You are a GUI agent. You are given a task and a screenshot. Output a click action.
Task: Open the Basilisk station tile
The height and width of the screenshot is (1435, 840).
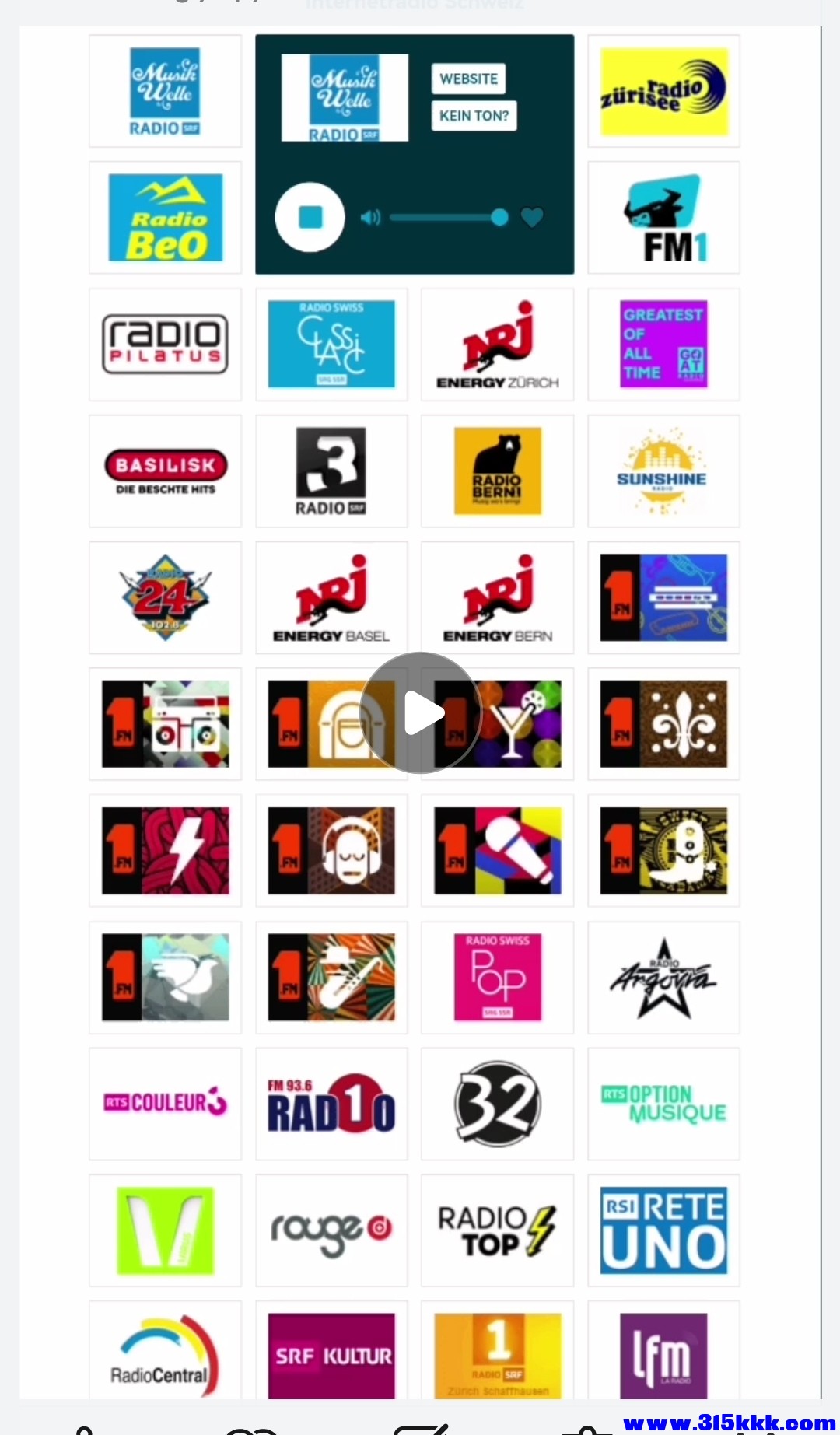point(165,471)
